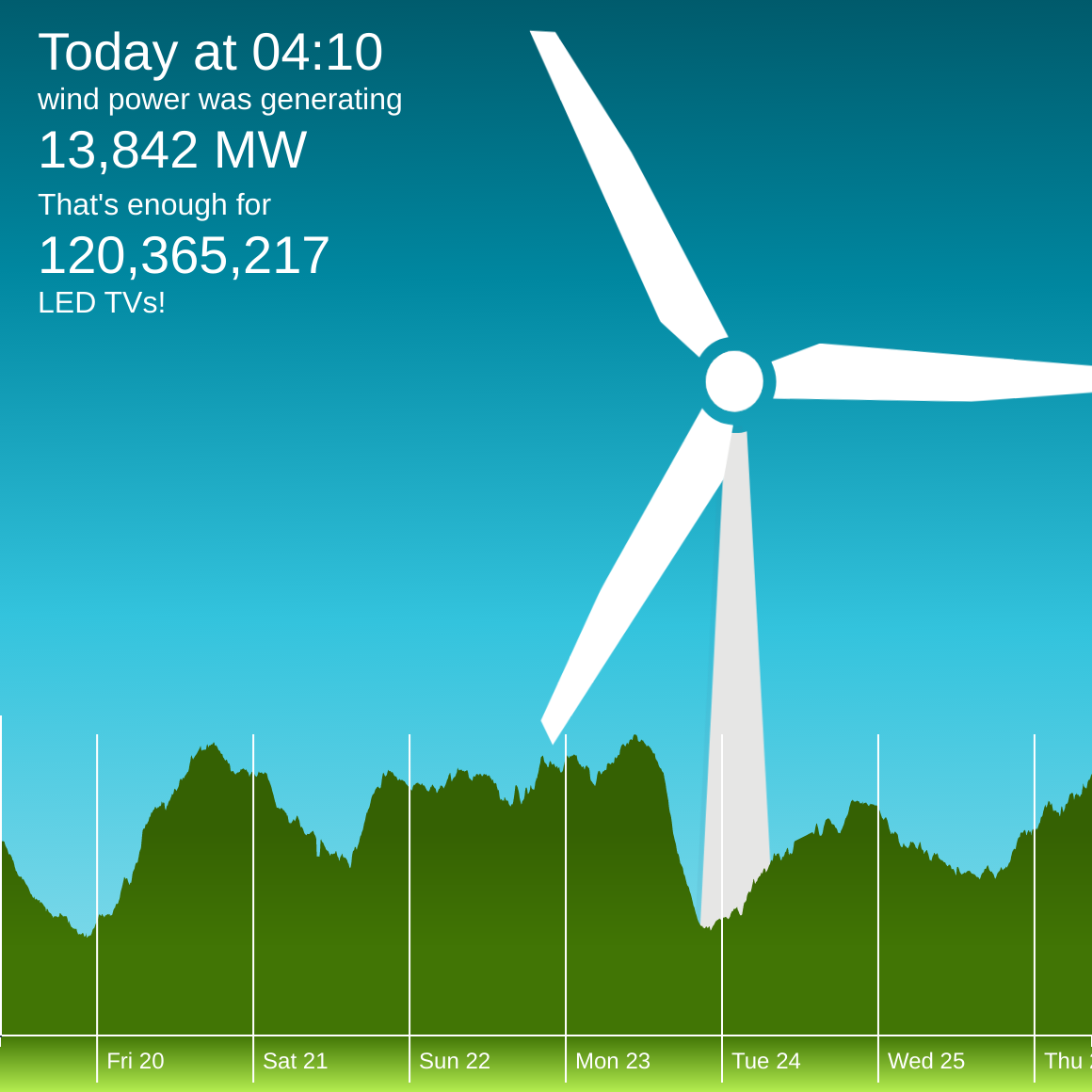
Task: Select Wed 25 on the timeline
Action: pos(926,1061)
